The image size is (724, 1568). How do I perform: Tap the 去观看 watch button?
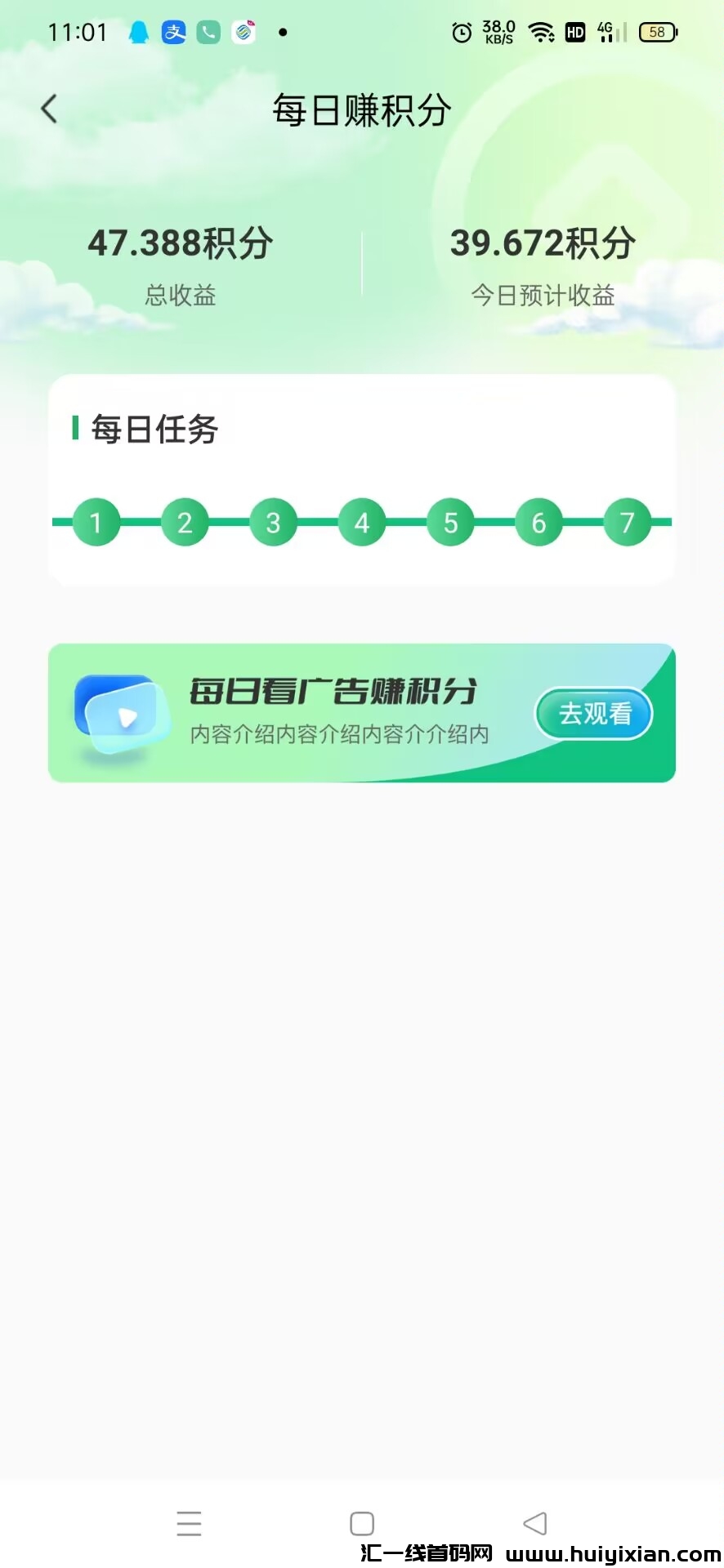(x=594, y=712)
